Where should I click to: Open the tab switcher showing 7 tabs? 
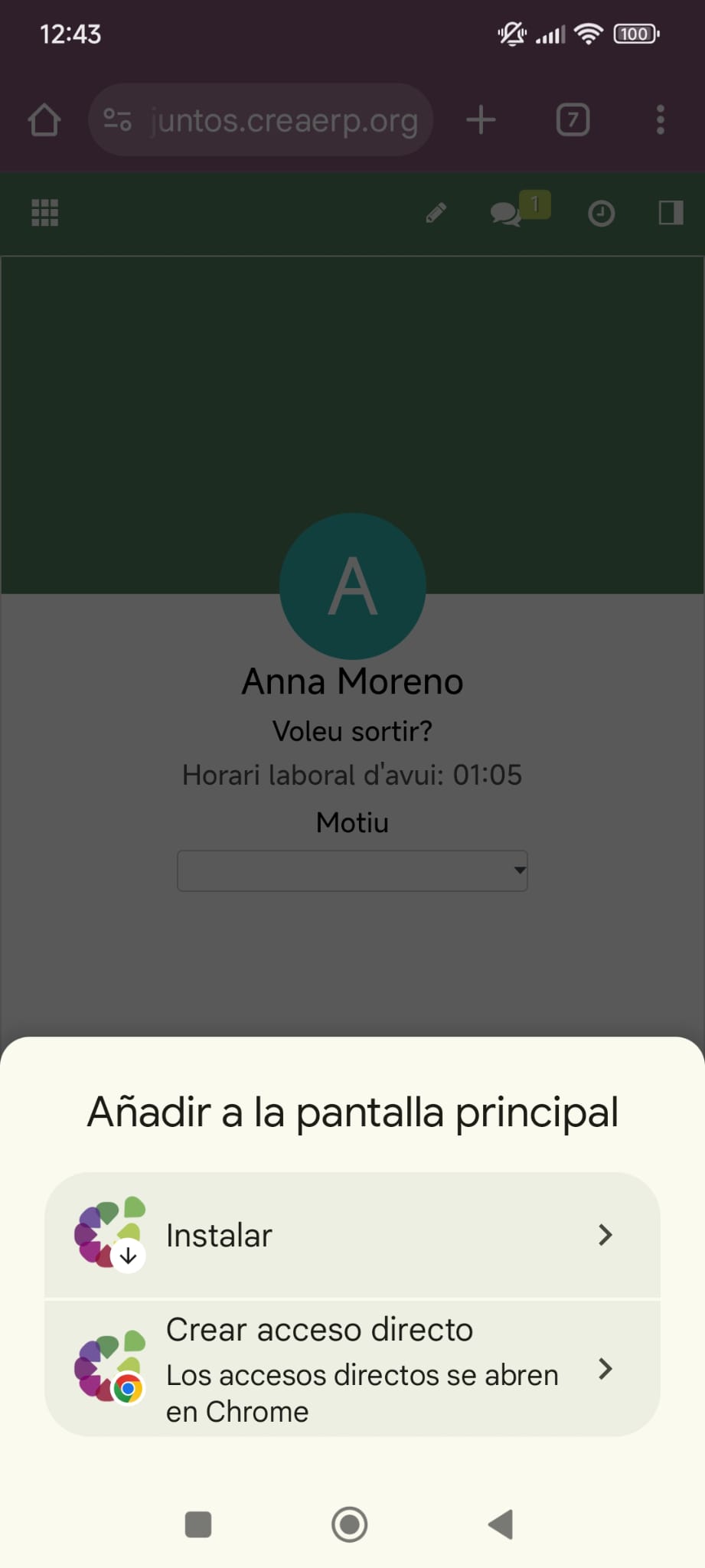coord(573,120)
